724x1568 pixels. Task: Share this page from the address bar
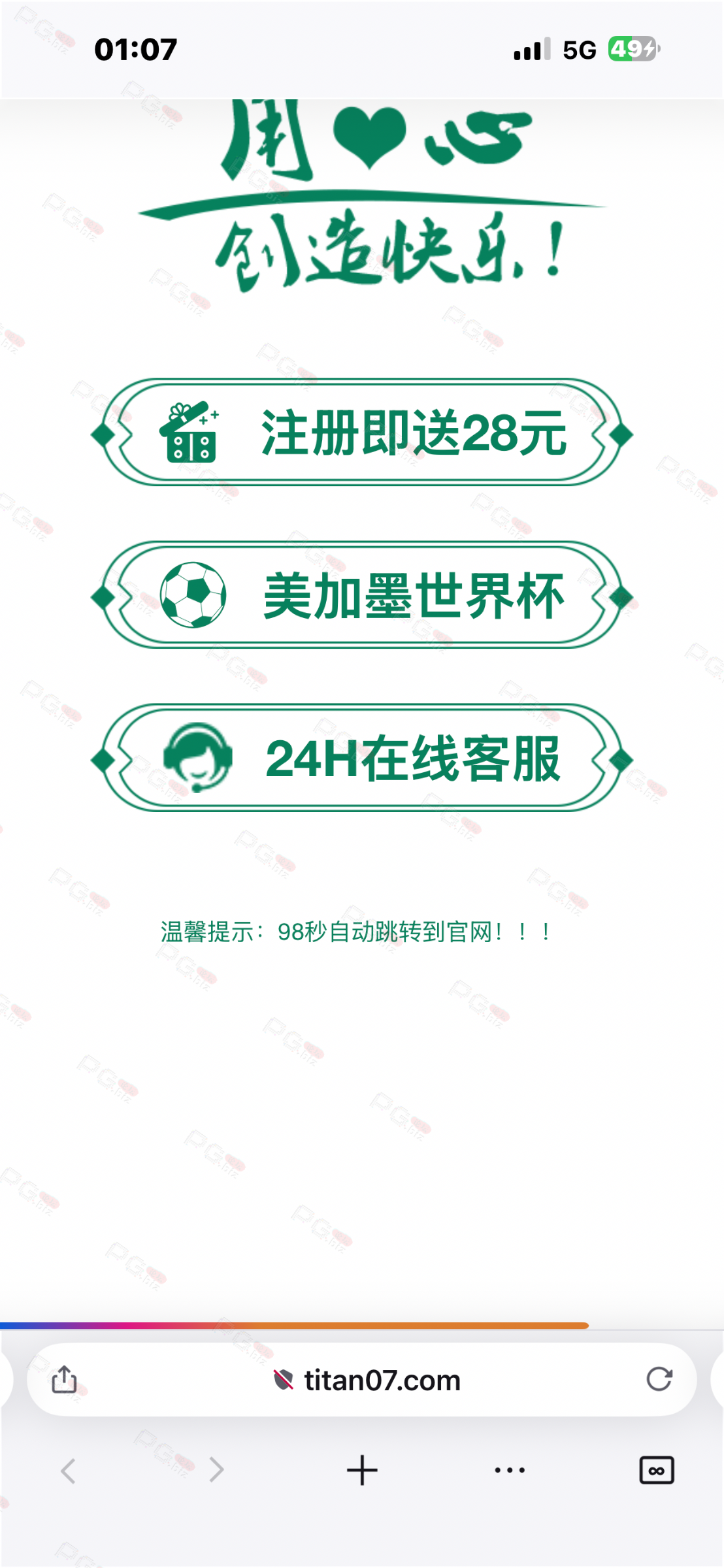tap(64, 1379)
